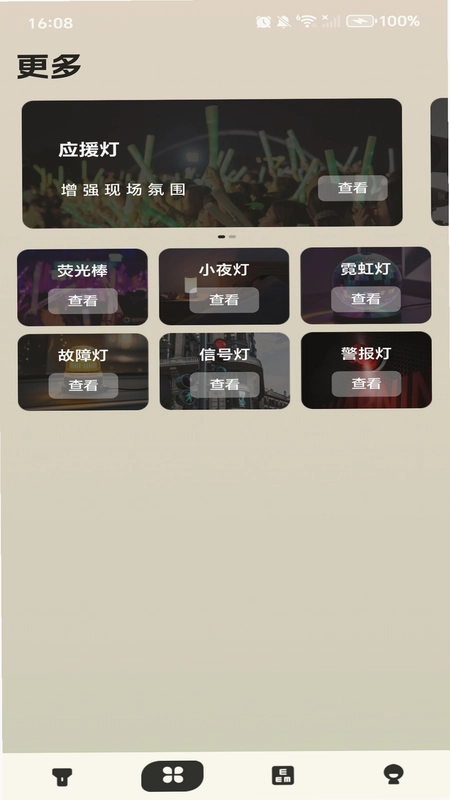This screenshot has height=800, width=450.
Task: Open the 信号灯 signal light card
Action: click(224, 371)
